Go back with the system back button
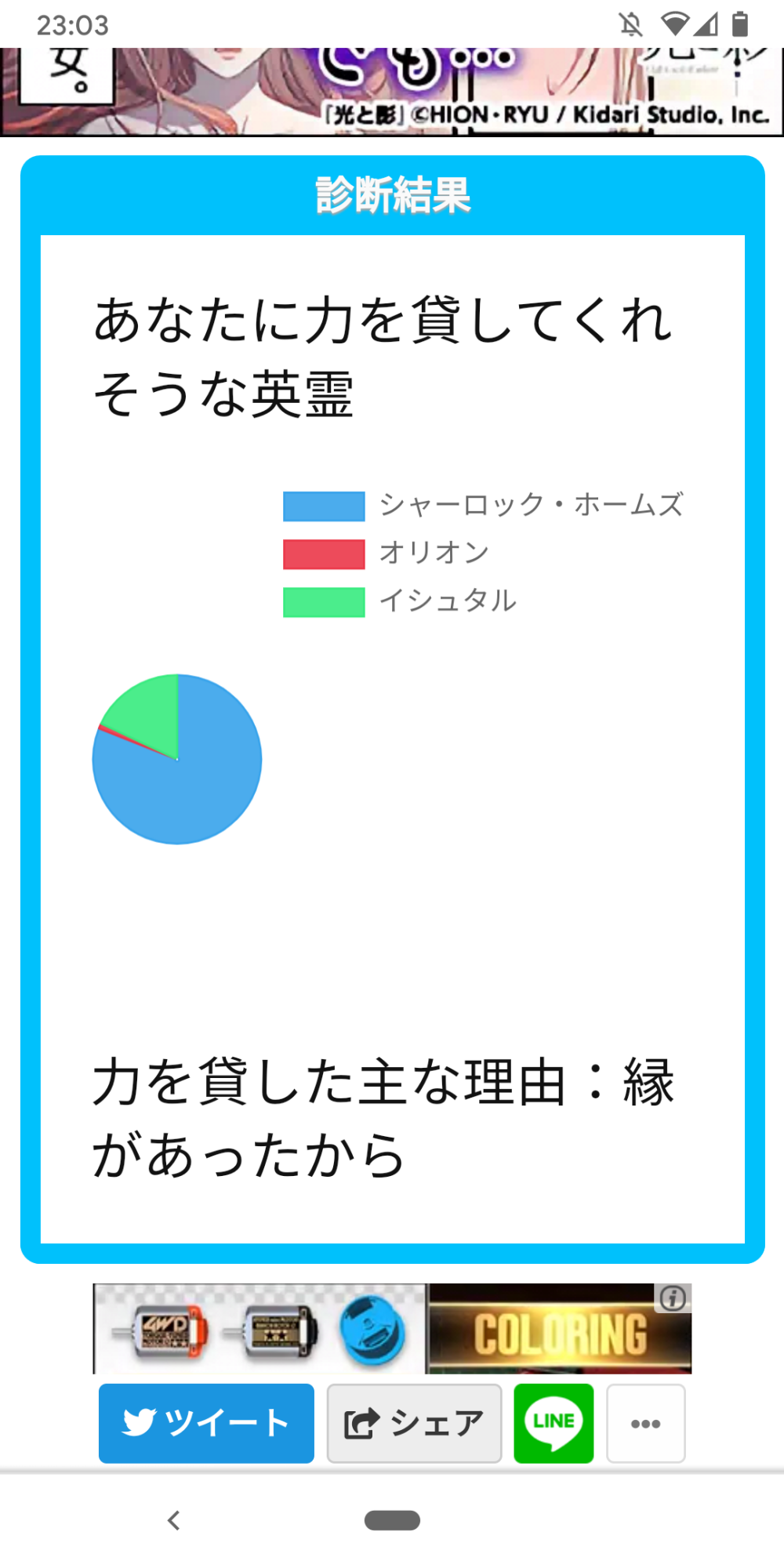Screen dimensions: 784x1568 pos(174,1520)
